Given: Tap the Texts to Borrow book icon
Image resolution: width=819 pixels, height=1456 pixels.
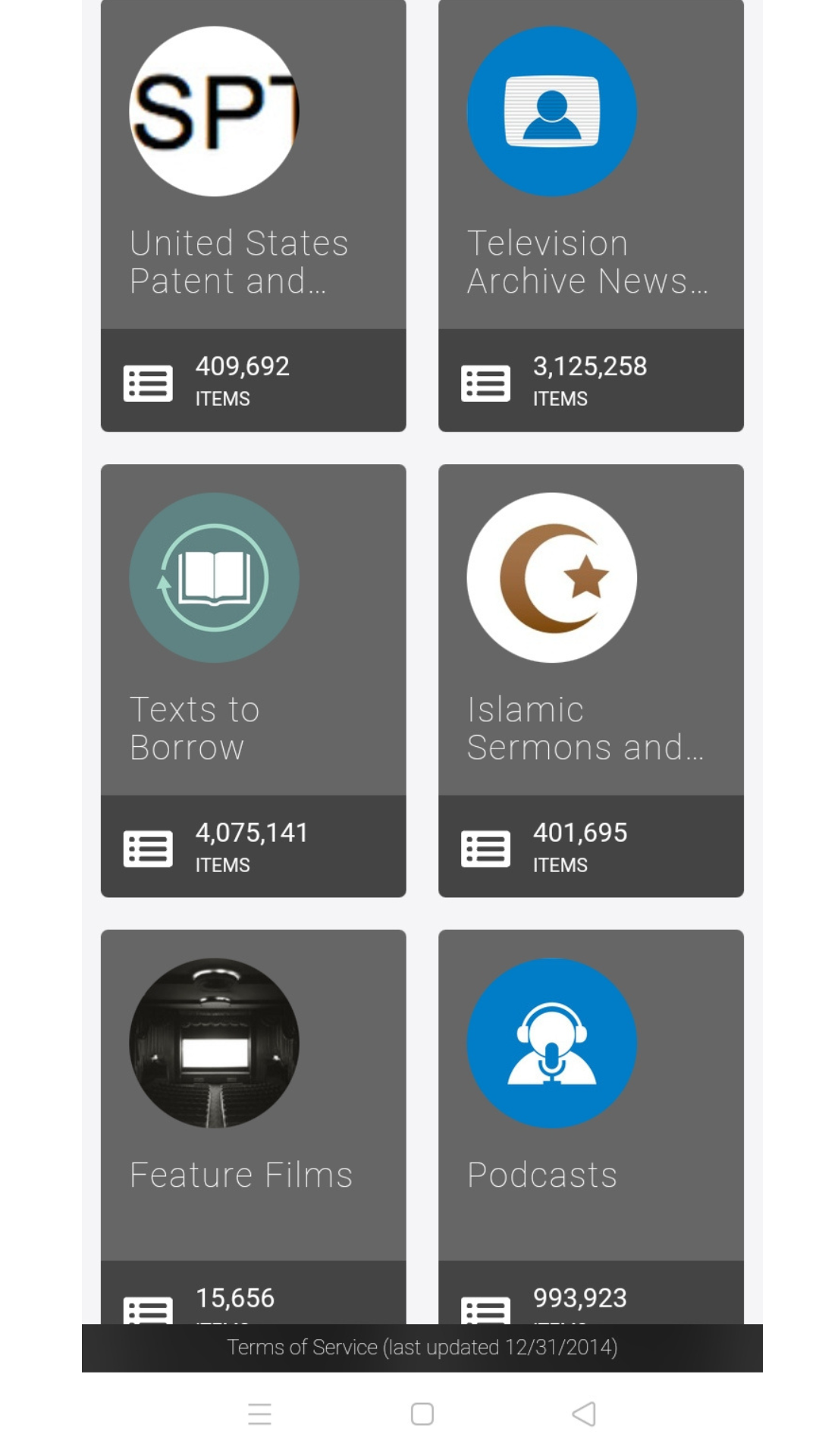Looking at the screenshot, I should (215, 577).
